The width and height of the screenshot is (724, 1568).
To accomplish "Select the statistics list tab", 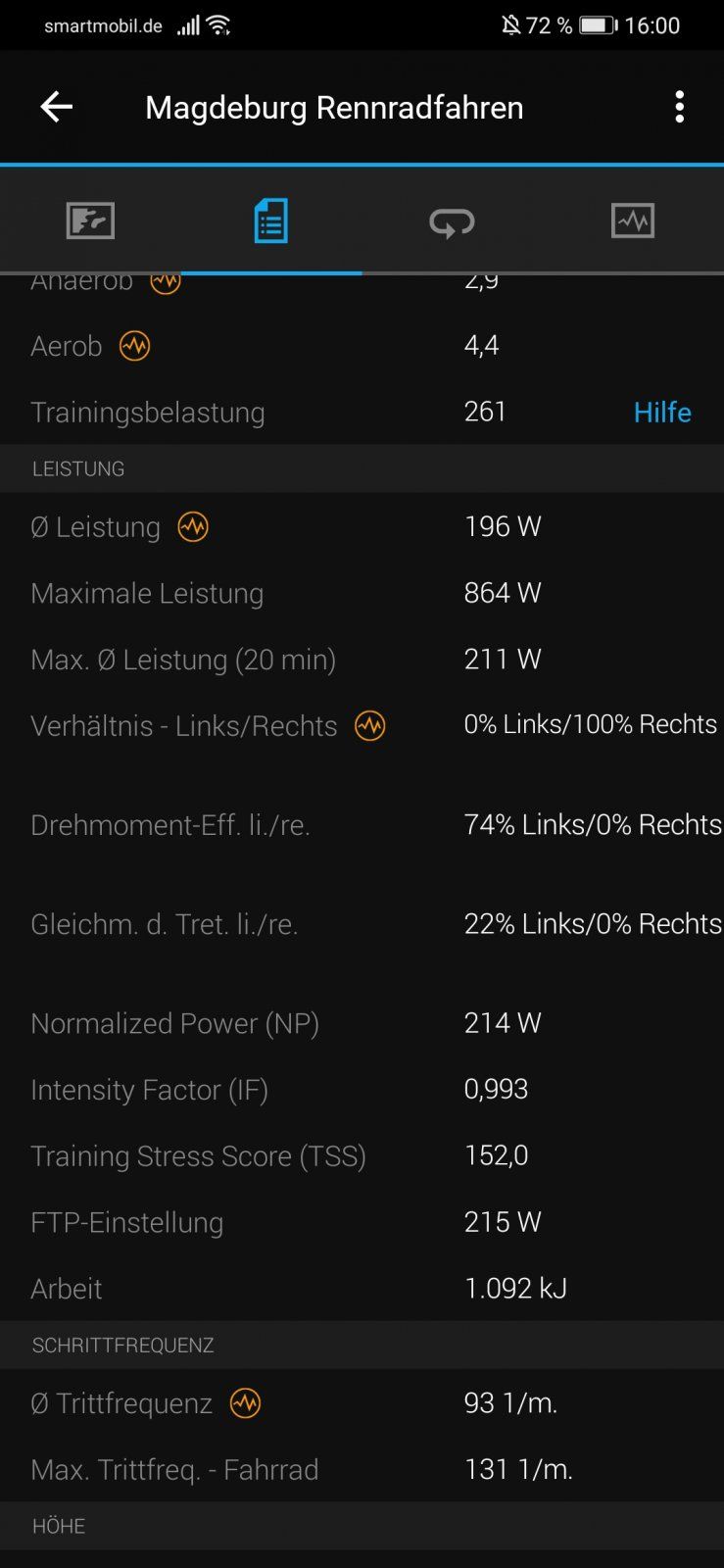I will pyautogui.click(x=270, y=220).
